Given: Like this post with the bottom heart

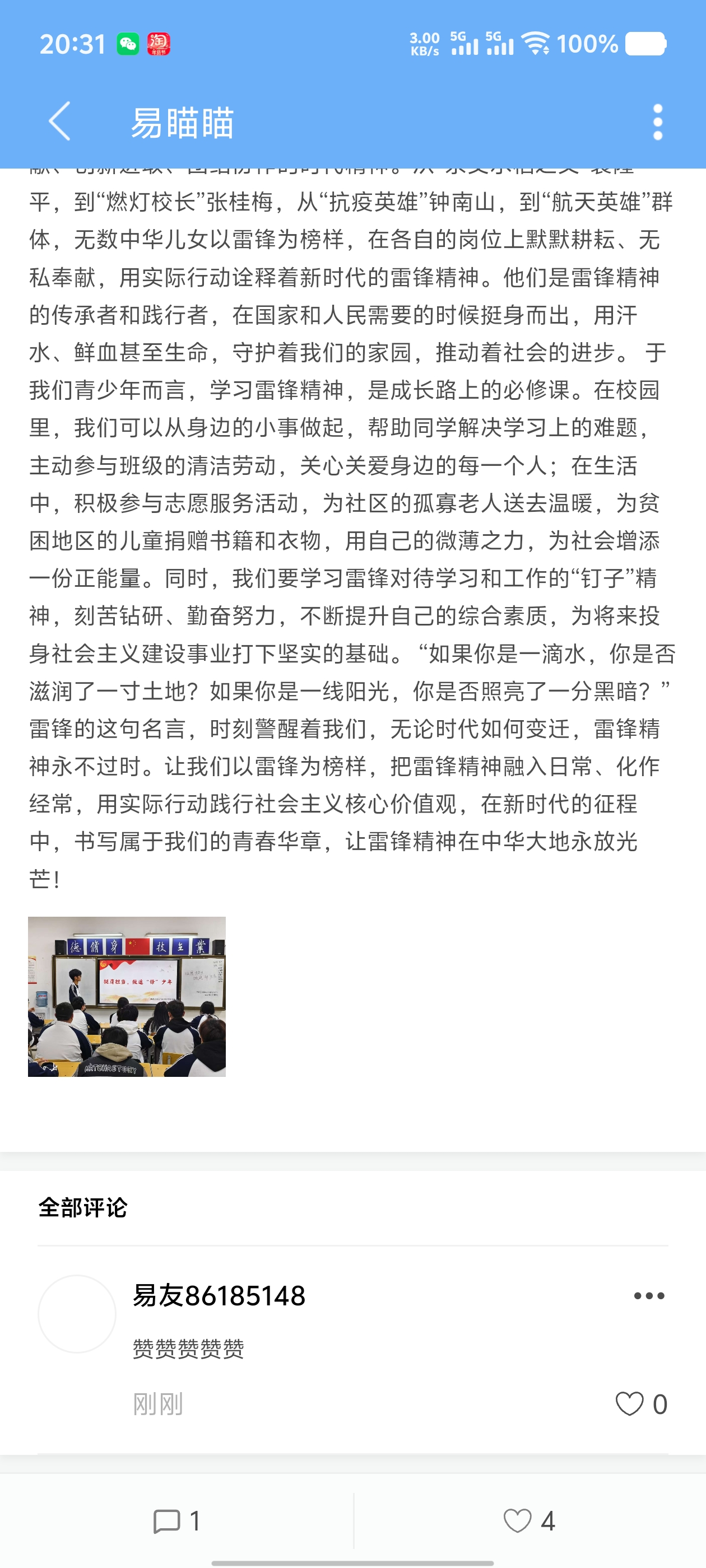Looking at the screenshot, I should [x=529, y=1520].
